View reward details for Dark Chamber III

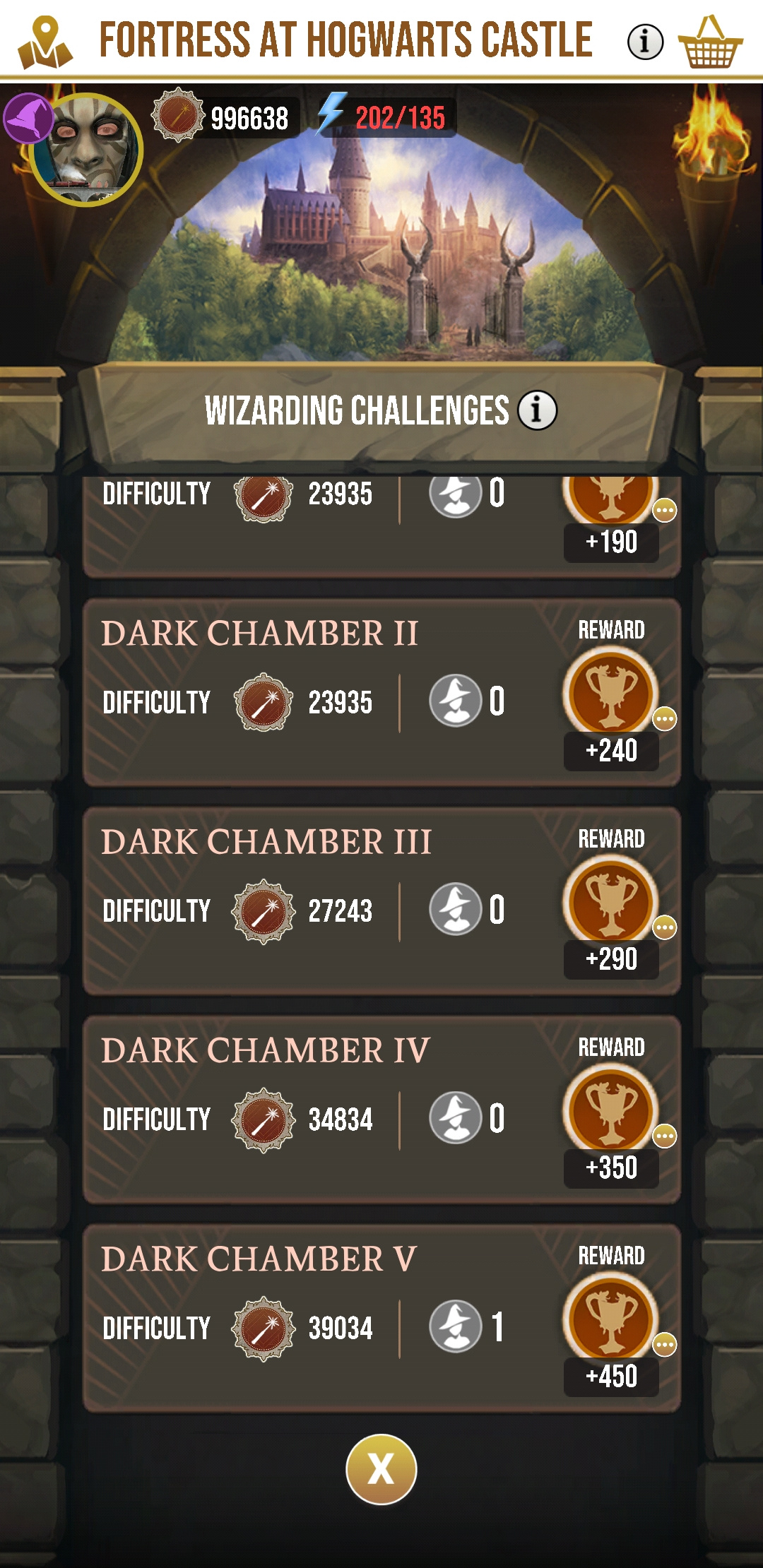[664, 927]
